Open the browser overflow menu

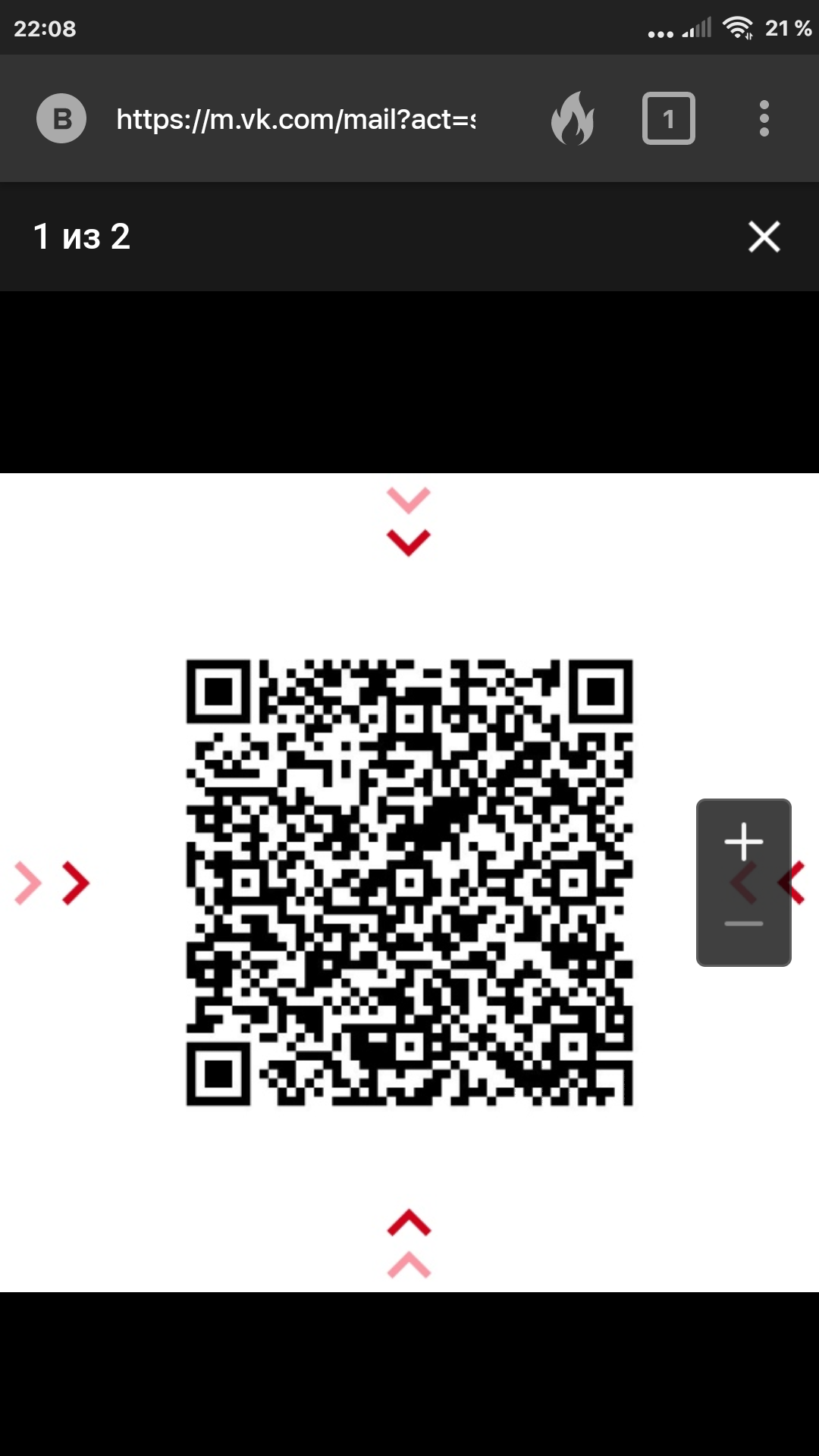(x=764, y=118)
